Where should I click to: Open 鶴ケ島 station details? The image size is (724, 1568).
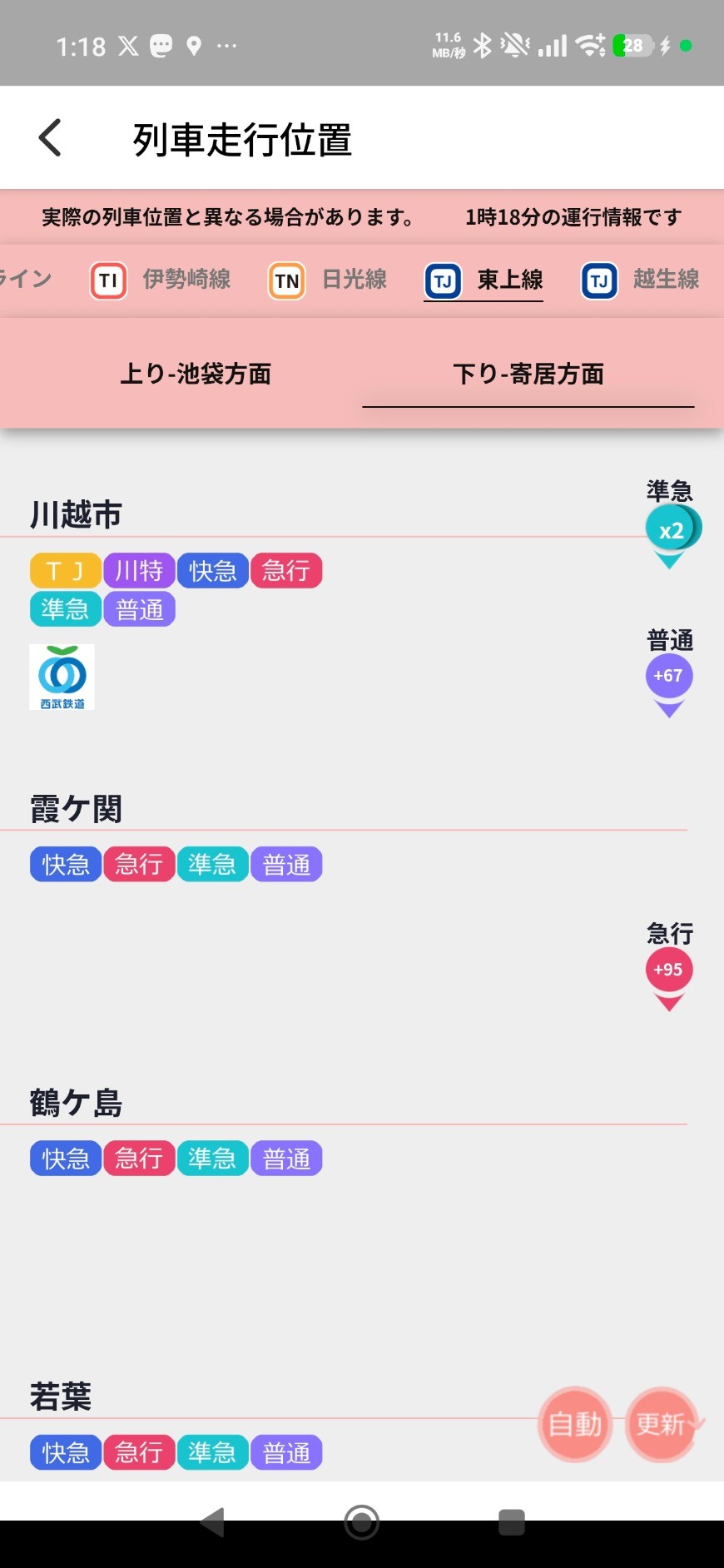77,1103
